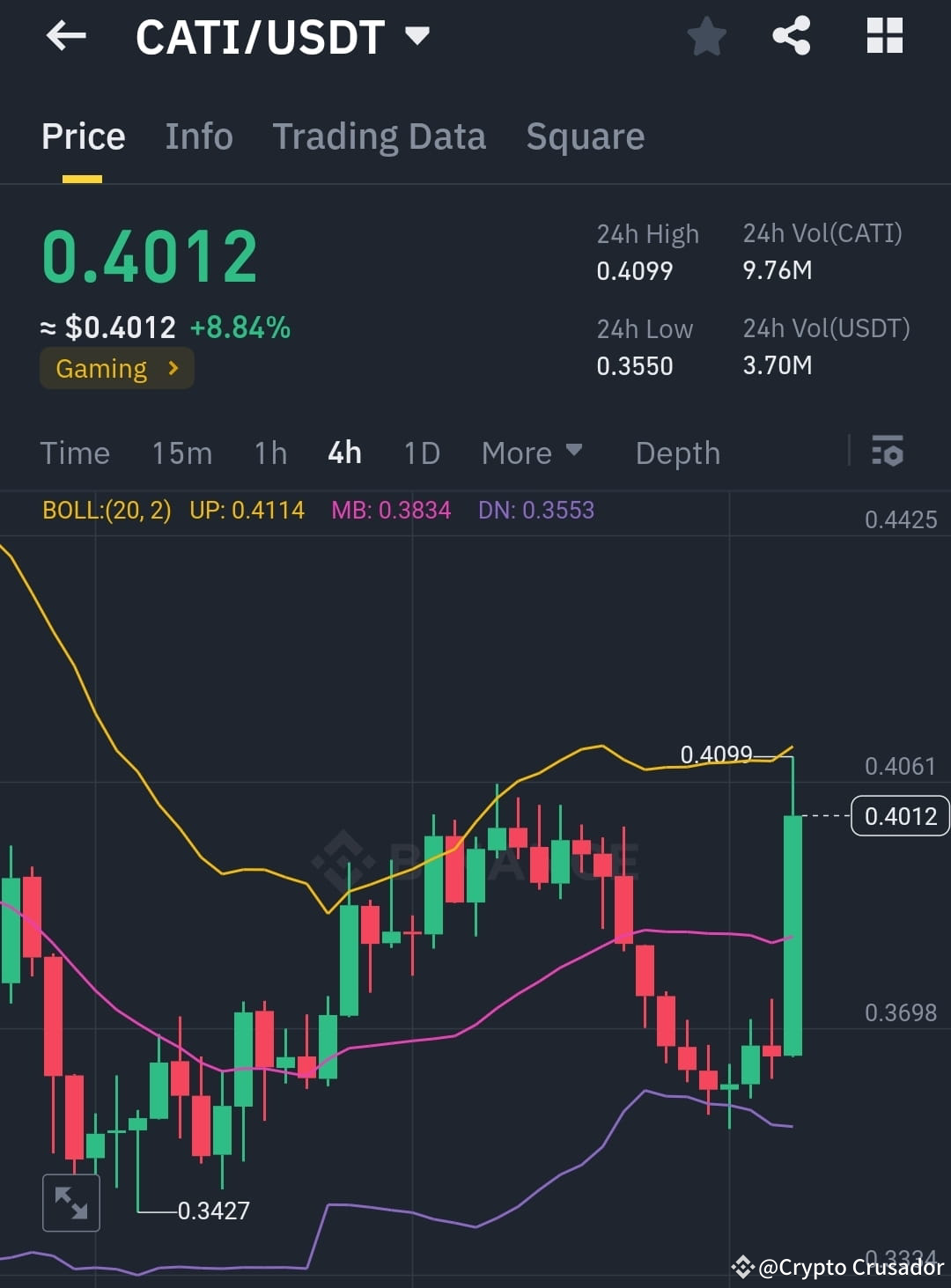Expand the More timeframes dropdown
The height and width of the screenshot is (1288, 951).
(532, 453)
